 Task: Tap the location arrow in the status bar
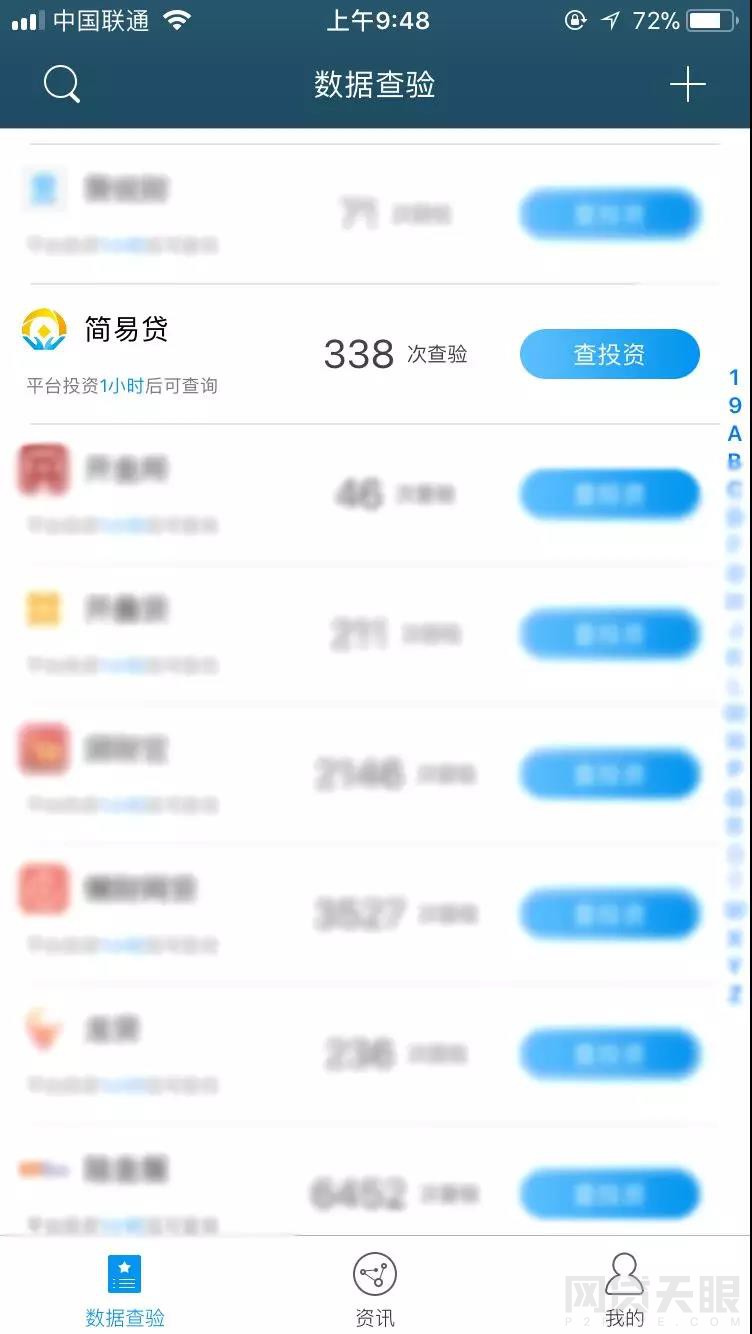[611, 18]
